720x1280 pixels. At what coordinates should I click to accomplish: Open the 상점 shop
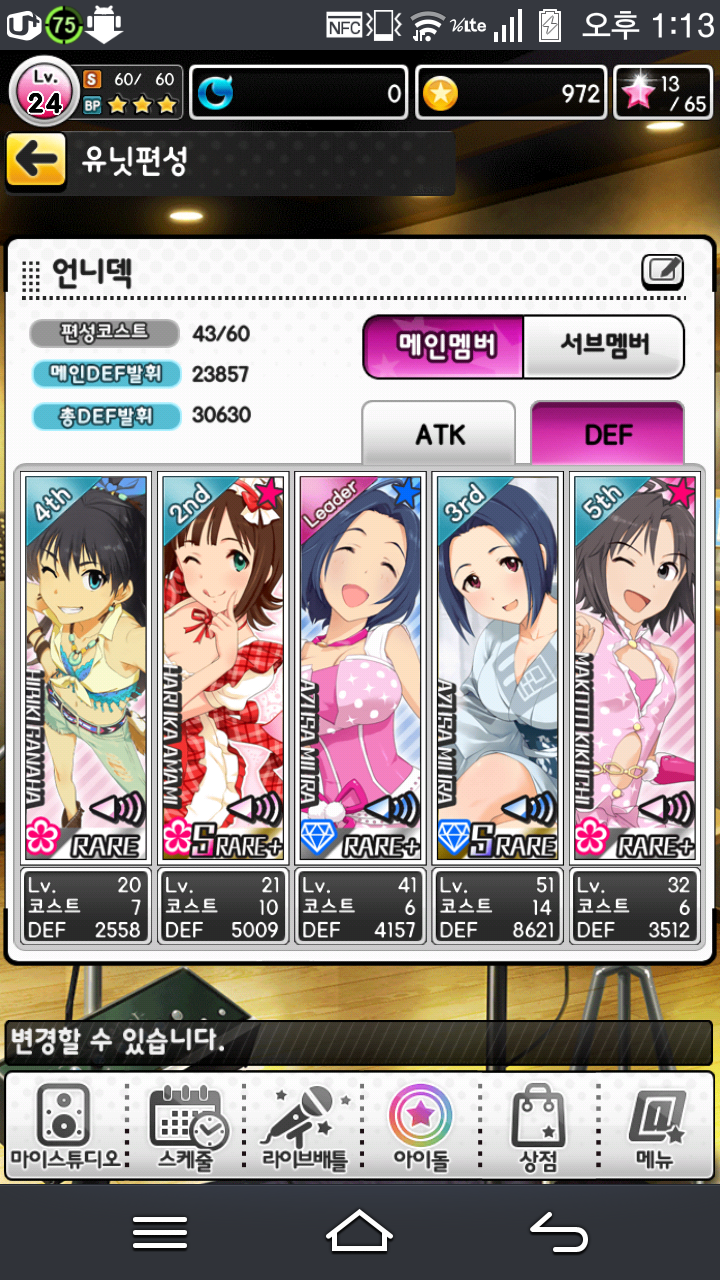538,1127
